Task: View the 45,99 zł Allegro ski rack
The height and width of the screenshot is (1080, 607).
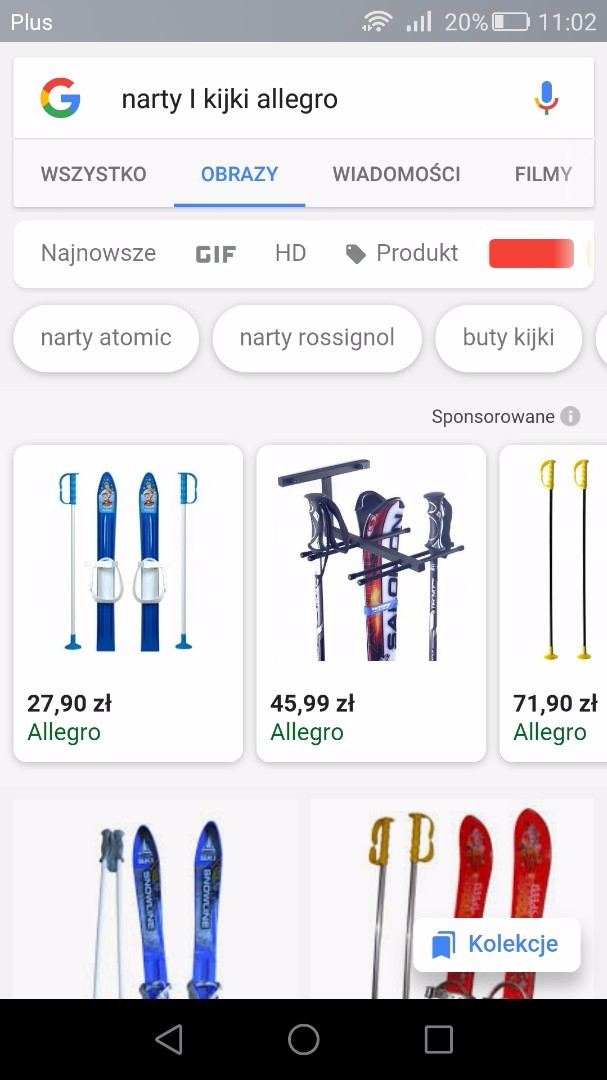Action: (x=371, y=602)
